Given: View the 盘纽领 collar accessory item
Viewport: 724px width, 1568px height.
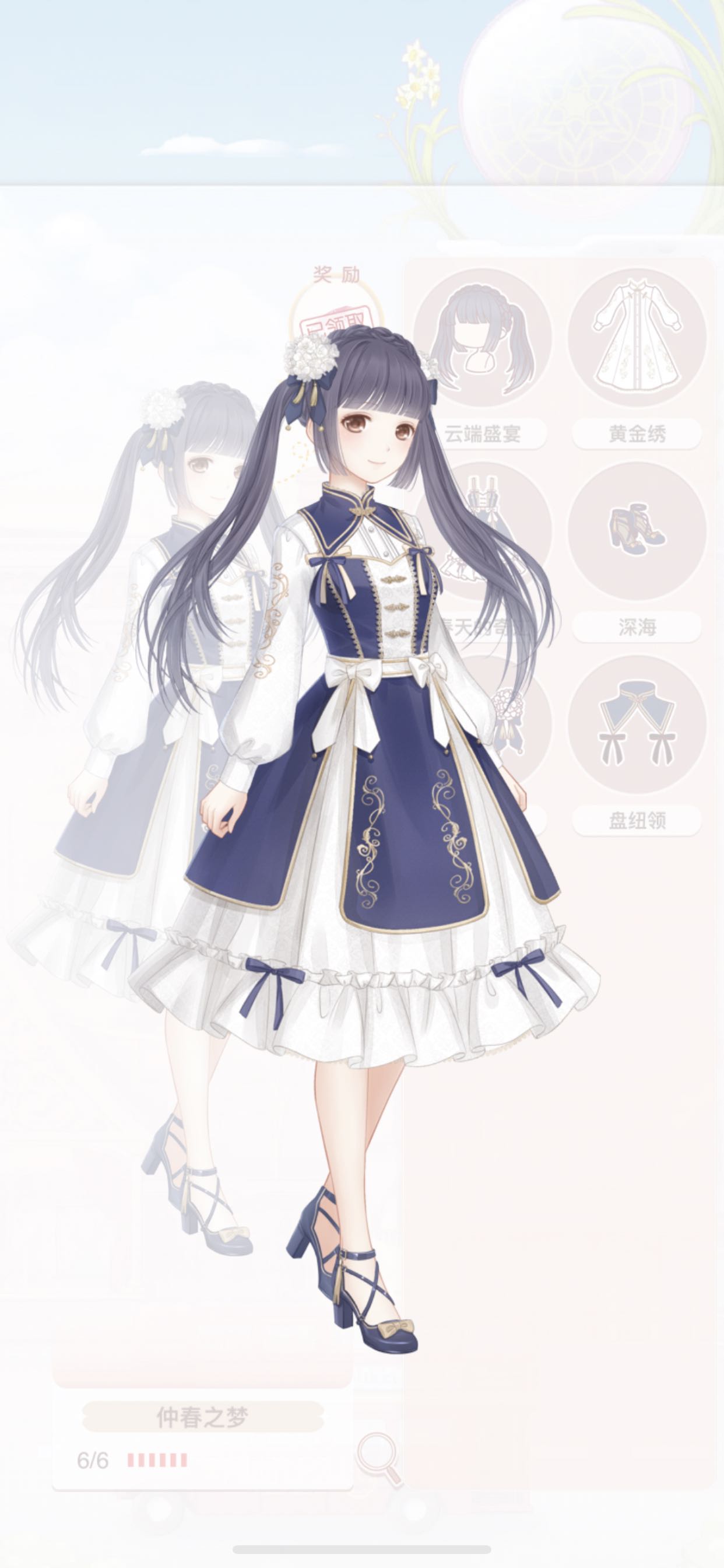Looking at the screenshot, I should pyautogui.click(x=637, y=724).
